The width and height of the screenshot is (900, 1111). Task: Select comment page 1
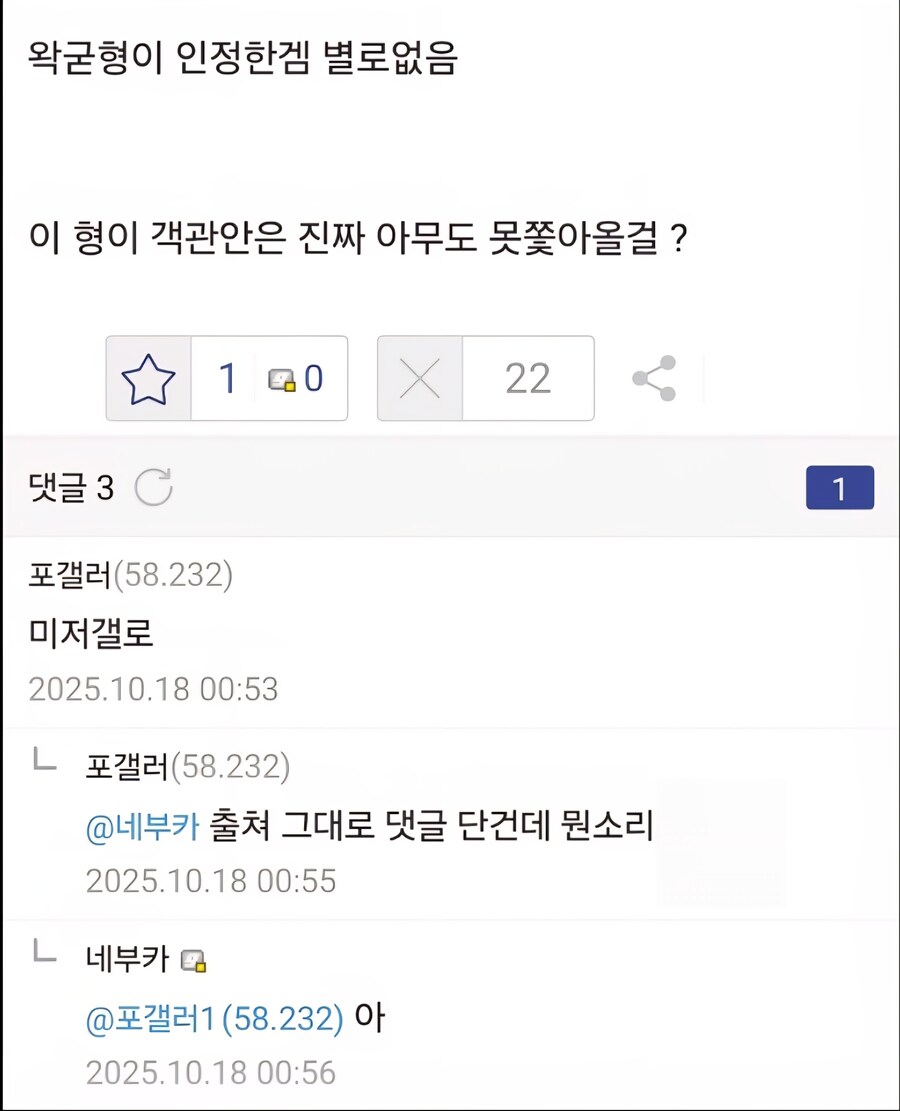point(839,488)
